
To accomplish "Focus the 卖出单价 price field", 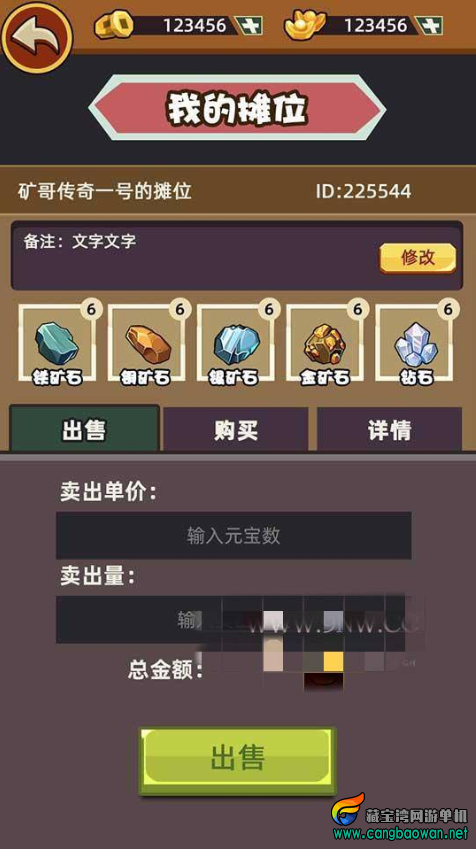I will 233,535.
